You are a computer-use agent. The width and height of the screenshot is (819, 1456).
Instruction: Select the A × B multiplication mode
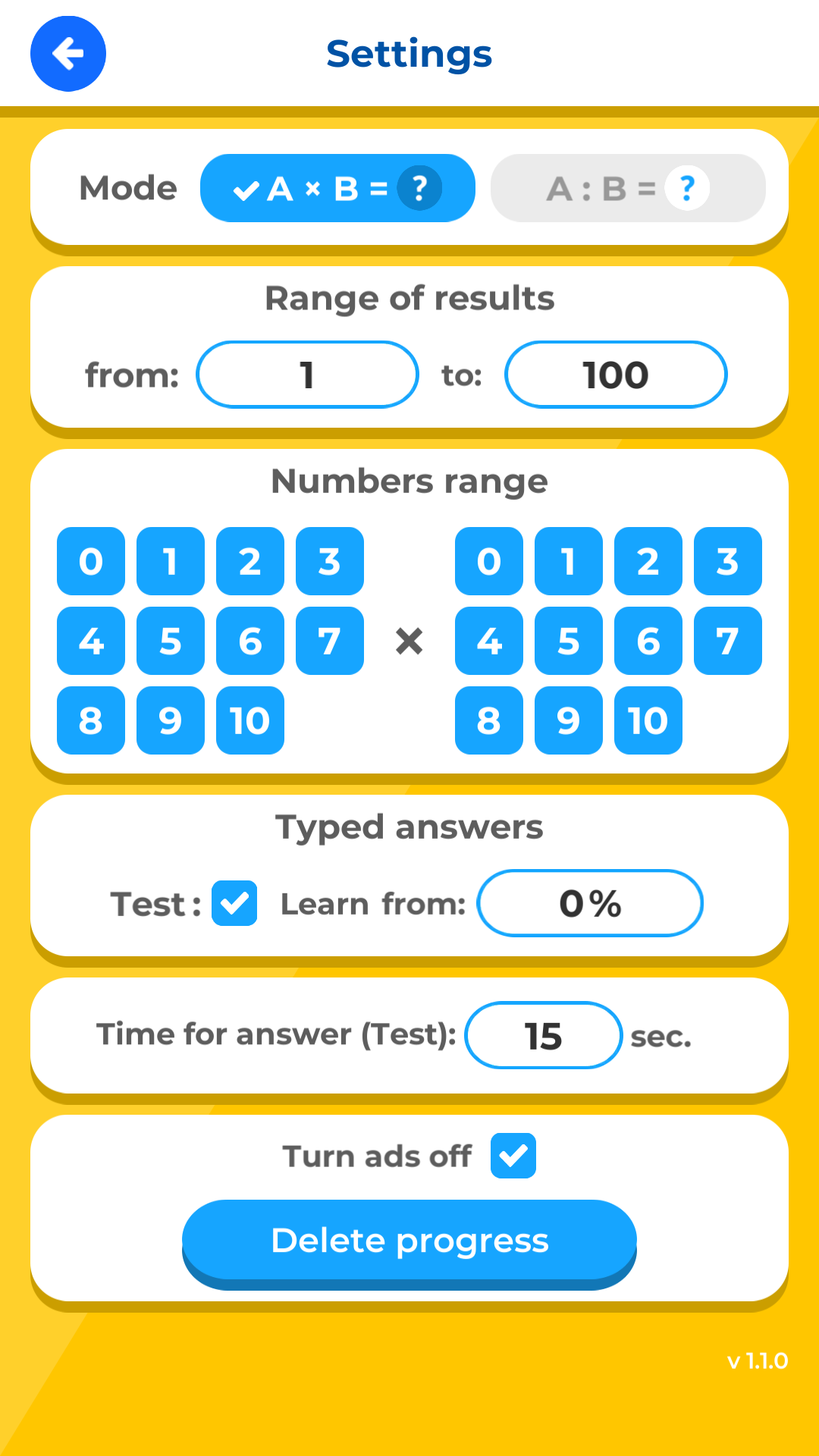pyautogui.click(x=337, y=187)
